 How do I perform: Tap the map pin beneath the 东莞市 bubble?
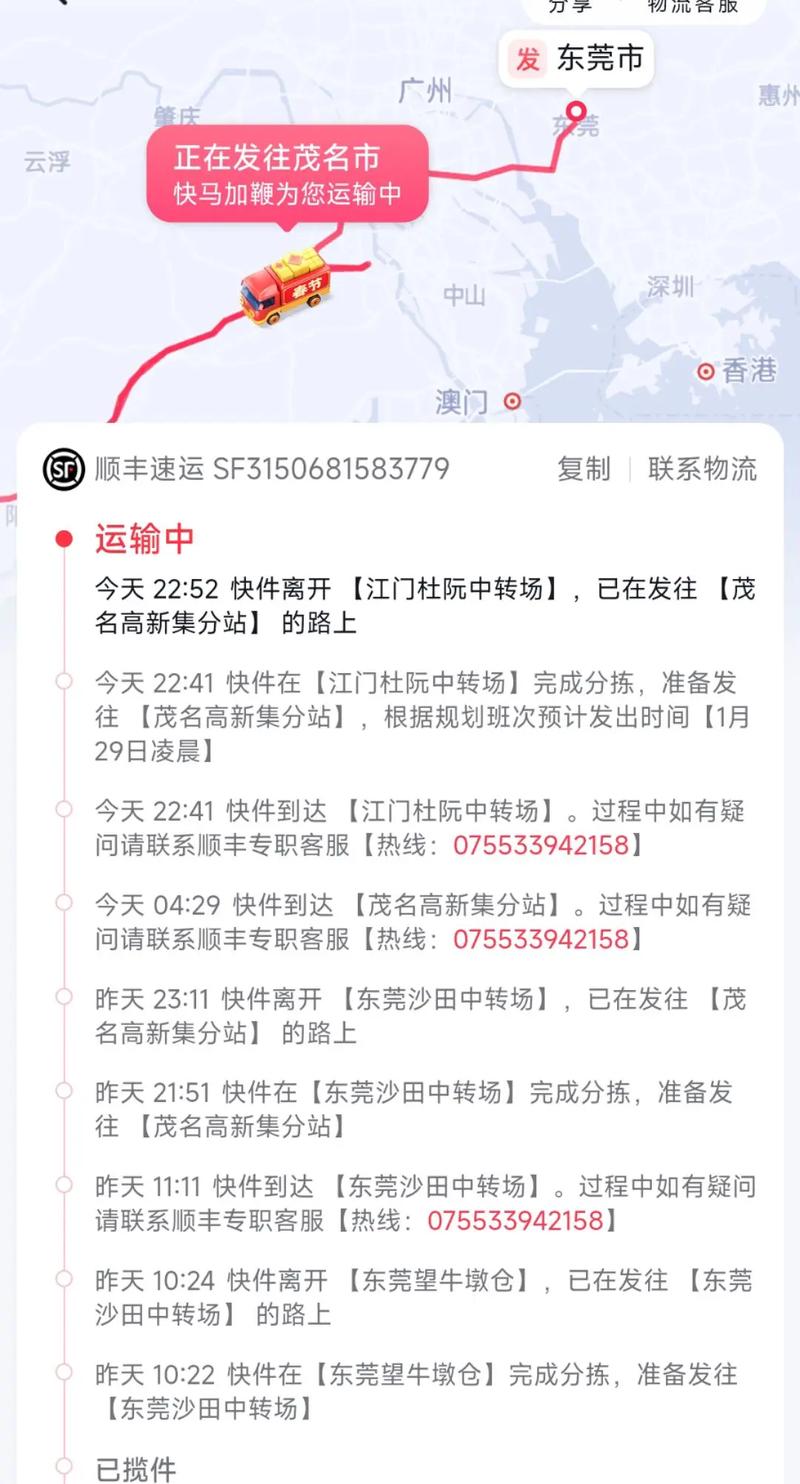[x=576, y=113]
